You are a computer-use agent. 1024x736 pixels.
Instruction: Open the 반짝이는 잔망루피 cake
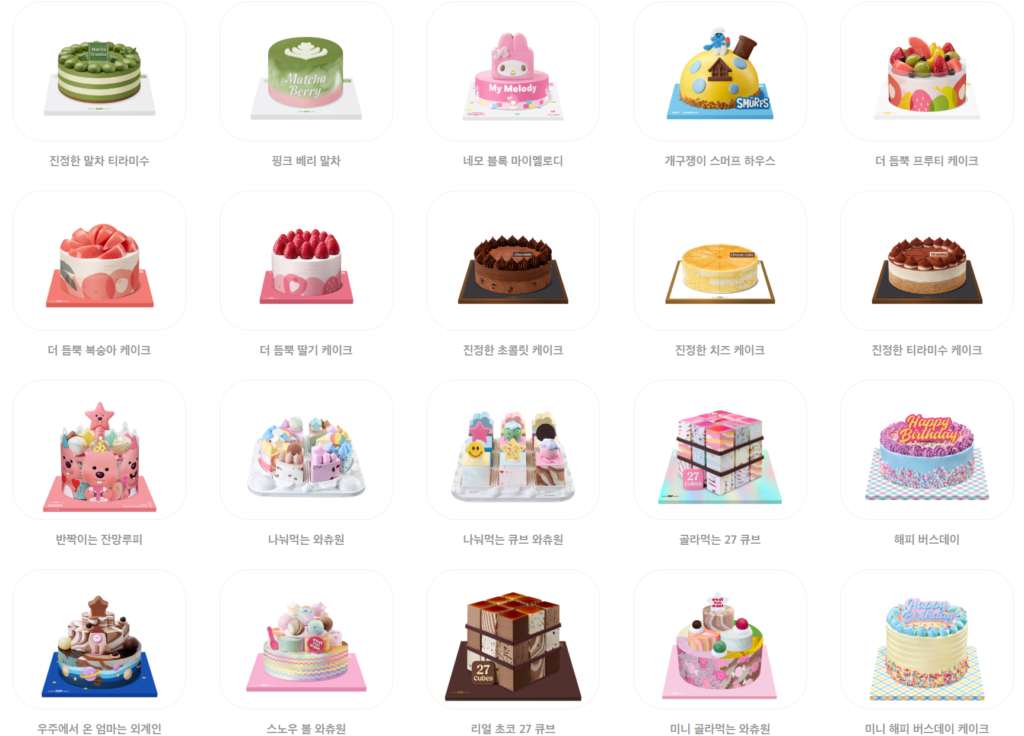pyautogui.click(x=99, y=451)
